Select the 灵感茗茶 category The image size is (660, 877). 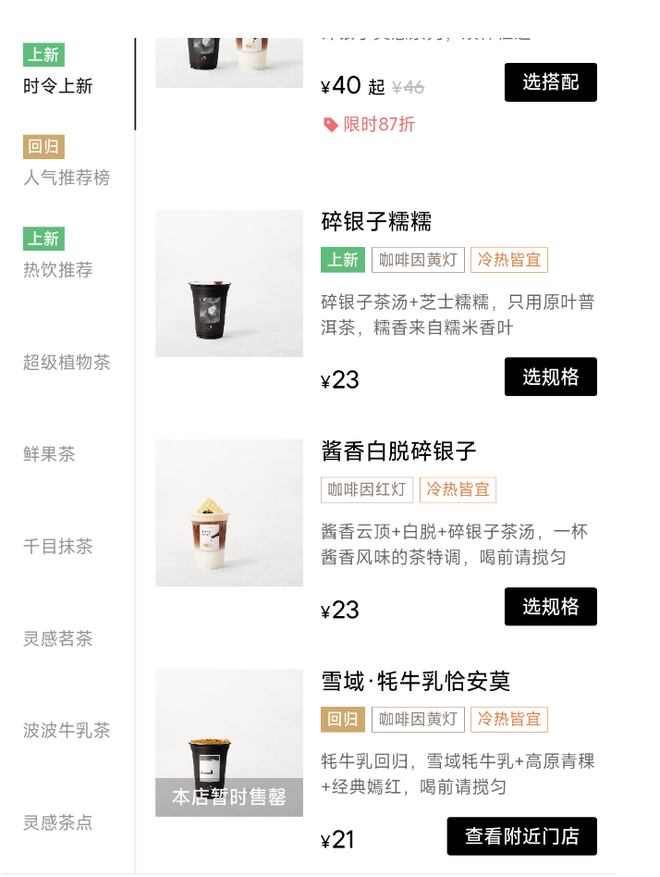pos(58,638)
